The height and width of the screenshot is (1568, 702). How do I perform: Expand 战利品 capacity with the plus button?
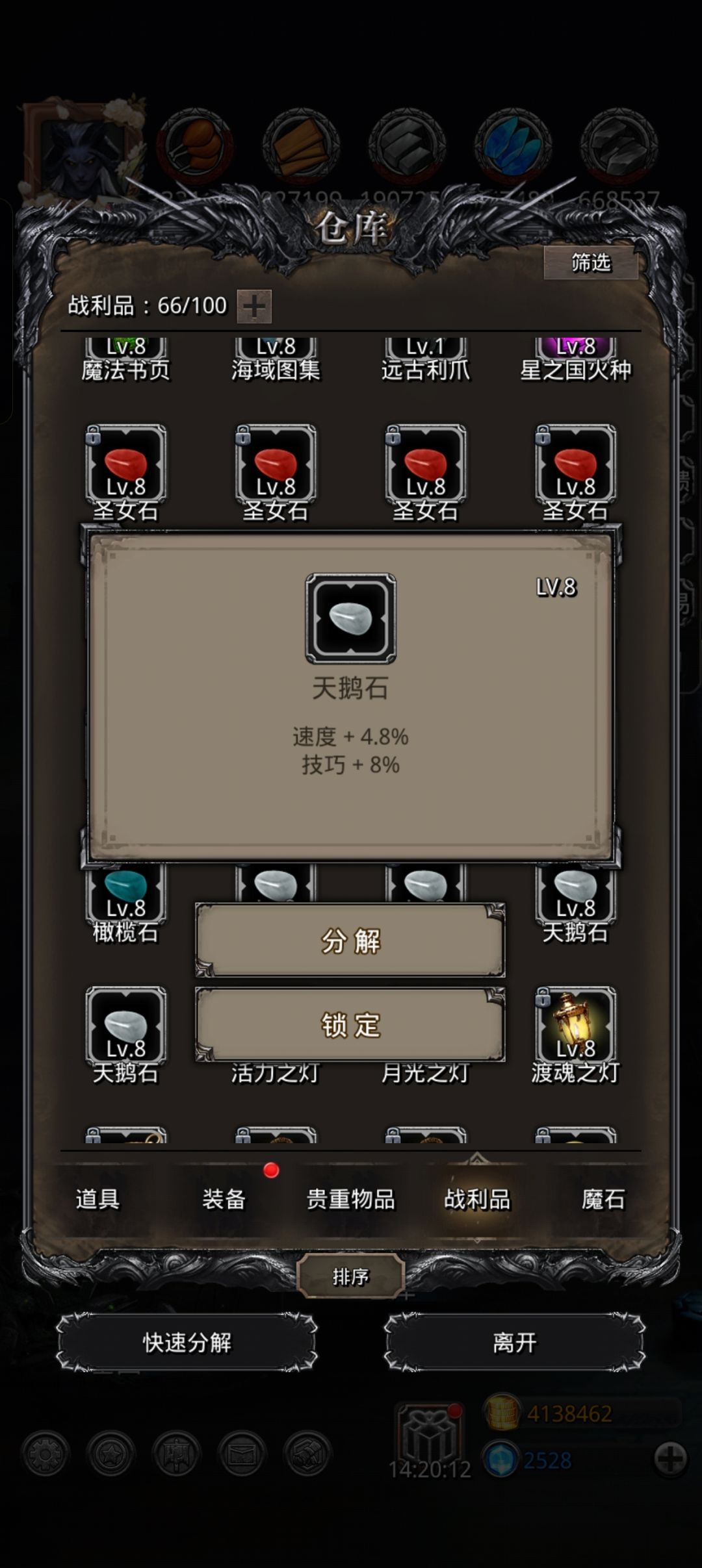(254, 306)
